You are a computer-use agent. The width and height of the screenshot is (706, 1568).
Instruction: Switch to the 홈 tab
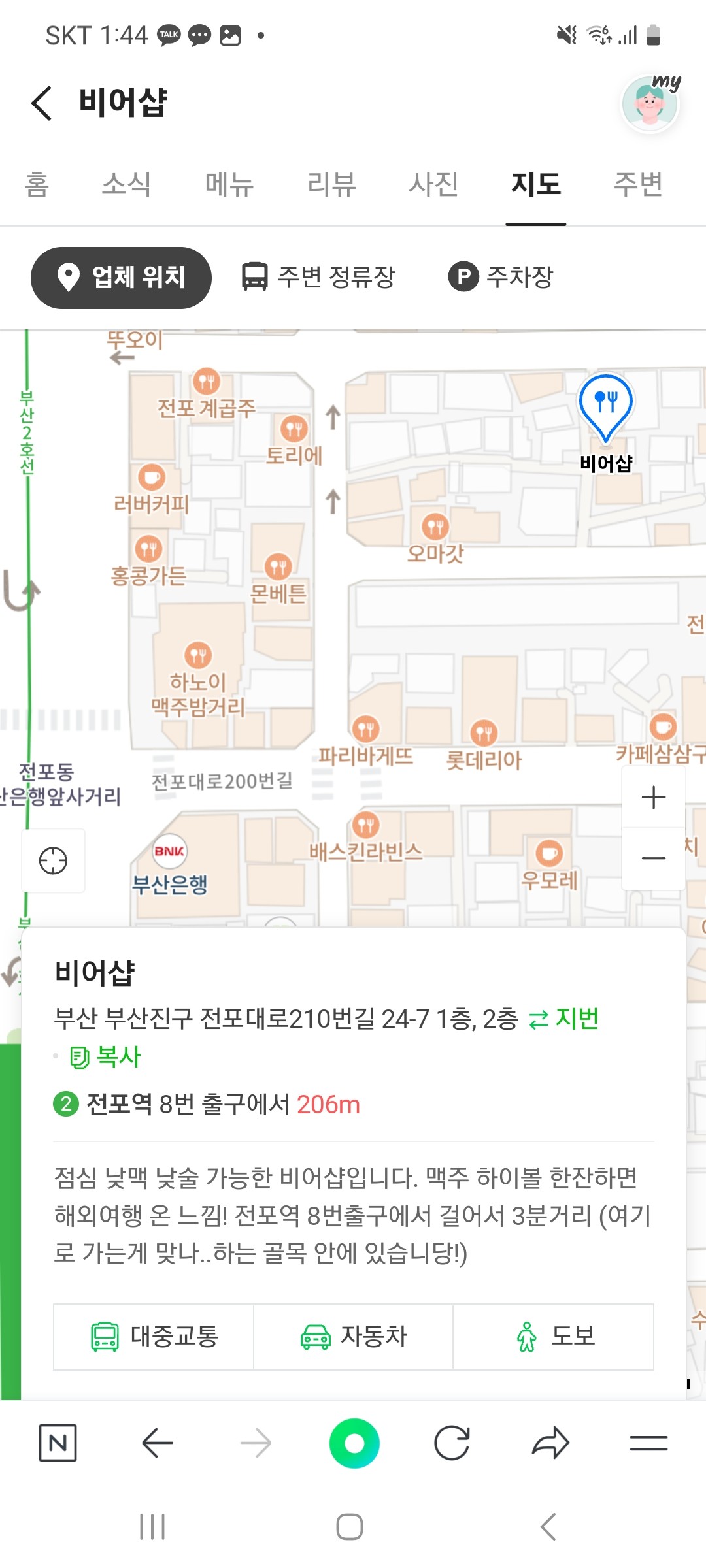[x=37, y=184]
